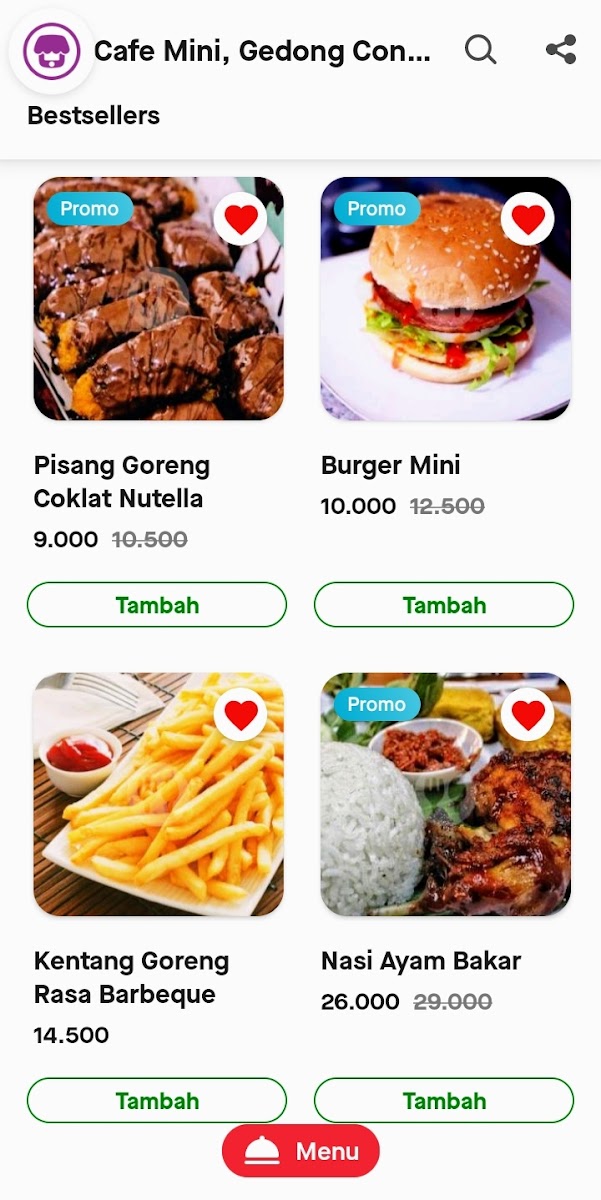Unfavorite Pisang Goreng Coklat Nutella heart
This screenshot has height=1200, width=601.
(240, 219)
